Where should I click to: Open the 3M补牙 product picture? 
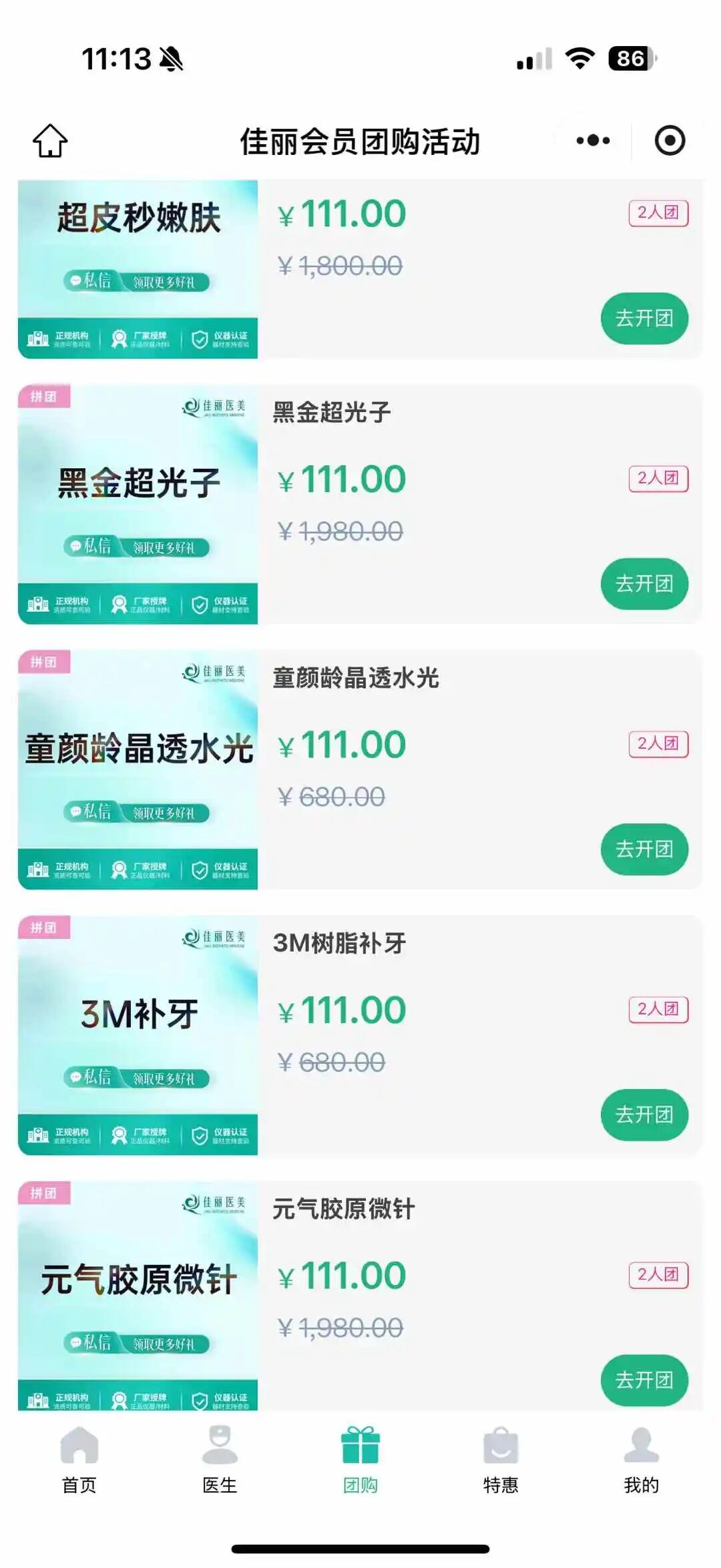point(138,1035)
